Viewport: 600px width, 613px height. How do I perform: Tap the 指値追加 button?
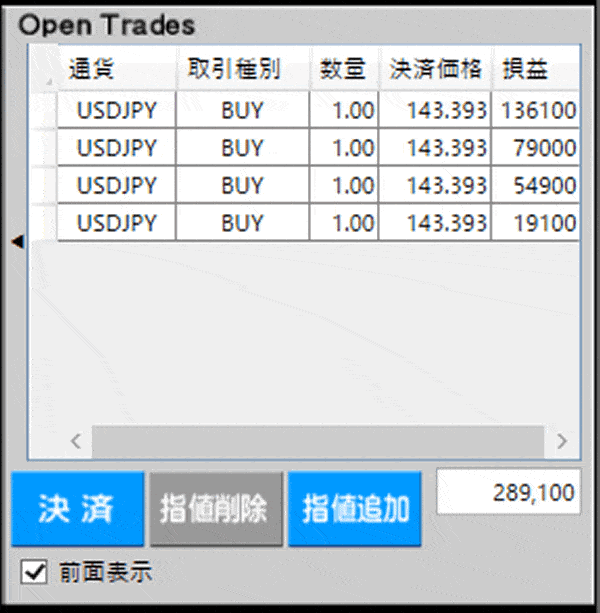(355, 509)
